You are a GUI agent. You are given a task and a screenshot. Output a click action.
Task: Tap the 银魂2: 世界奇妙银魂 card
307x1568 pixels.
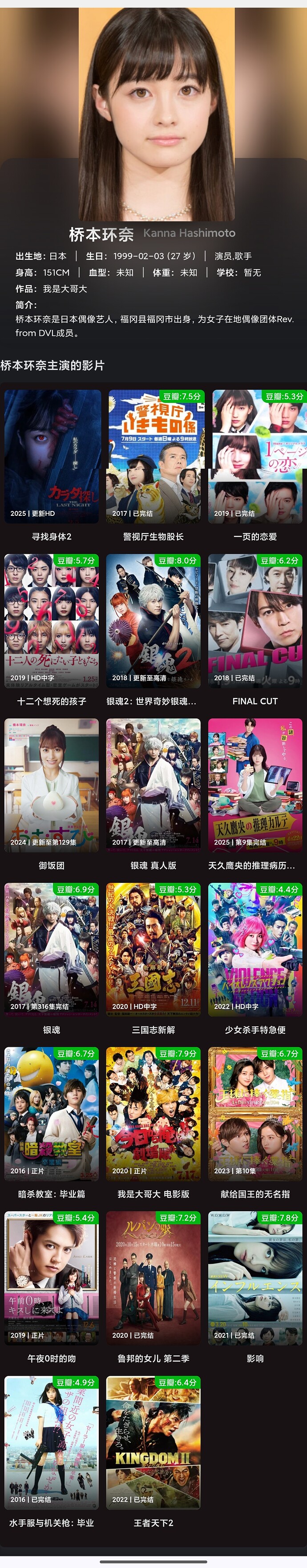[153, 621]
